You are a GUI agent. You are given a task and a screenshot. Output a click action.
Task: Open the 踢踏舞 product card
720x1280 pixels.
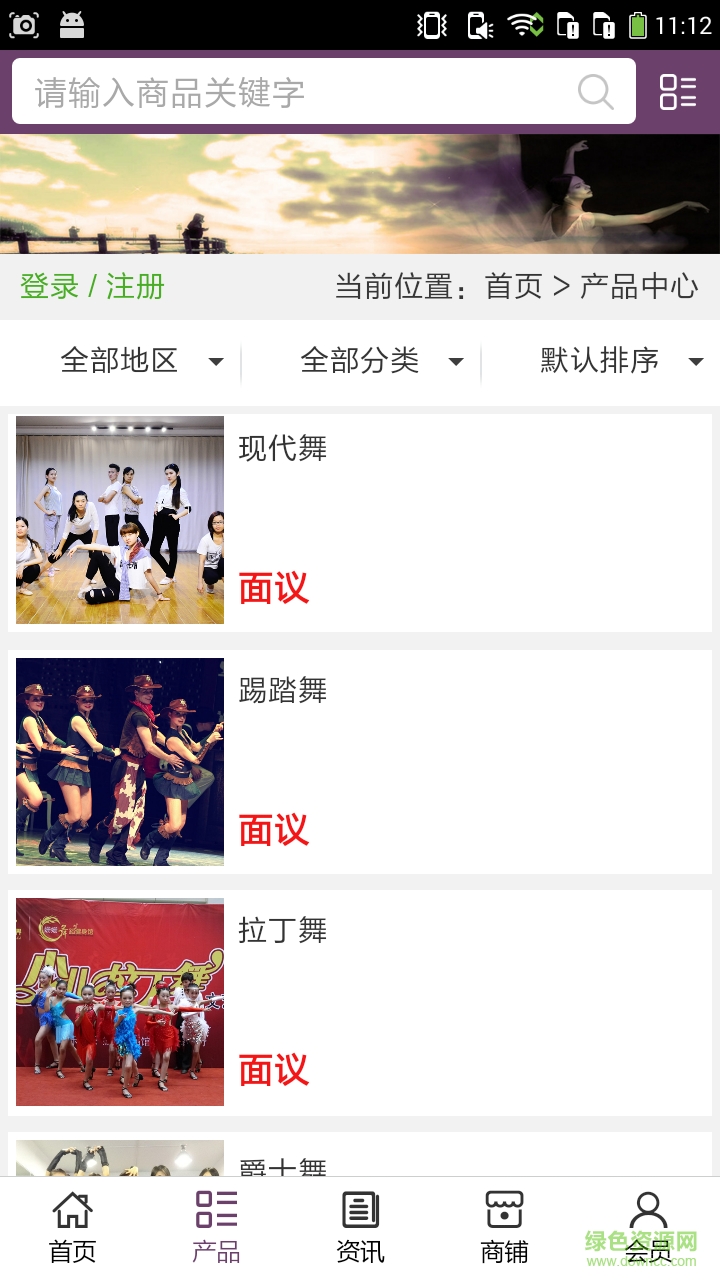360,762
